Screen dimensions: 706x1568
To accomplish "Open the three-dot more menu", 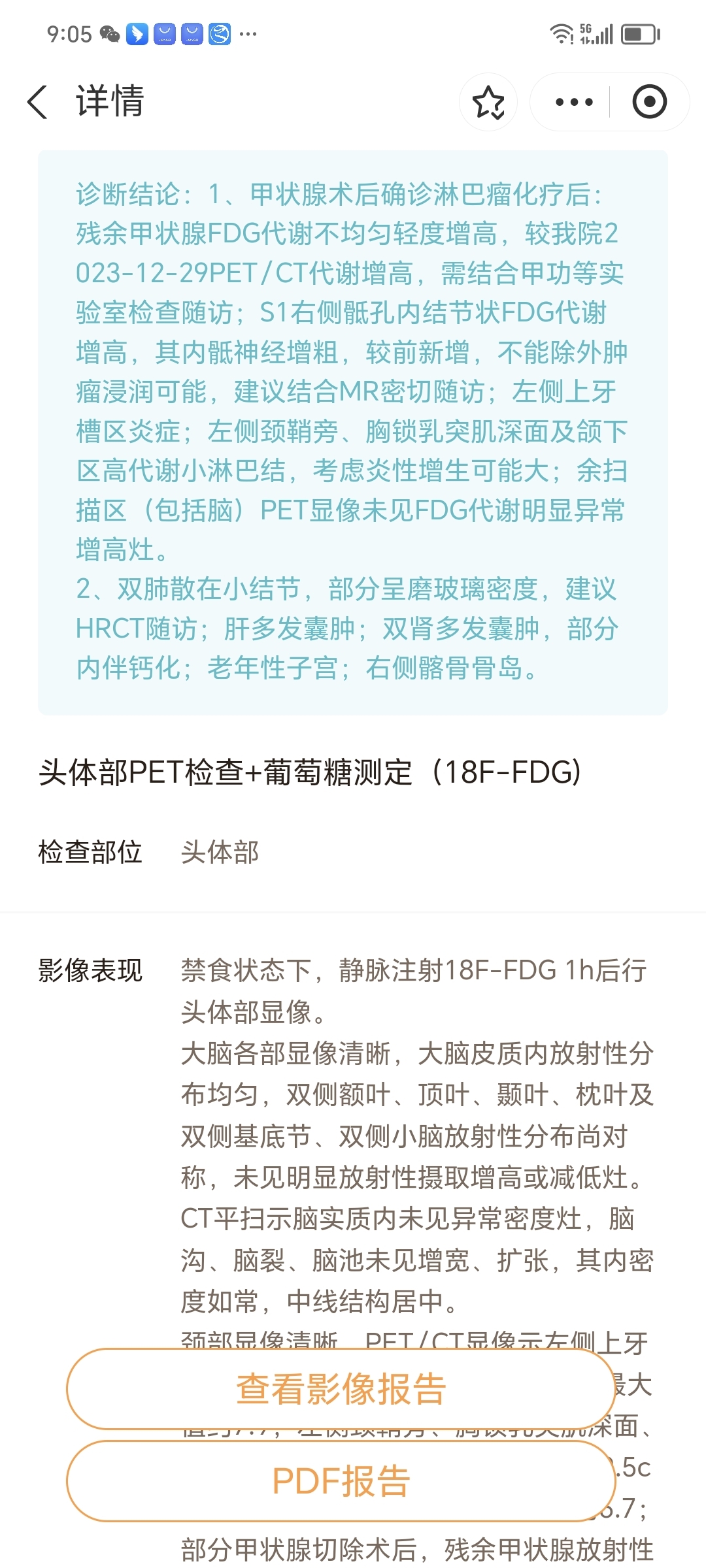I will tap(573, 103).
